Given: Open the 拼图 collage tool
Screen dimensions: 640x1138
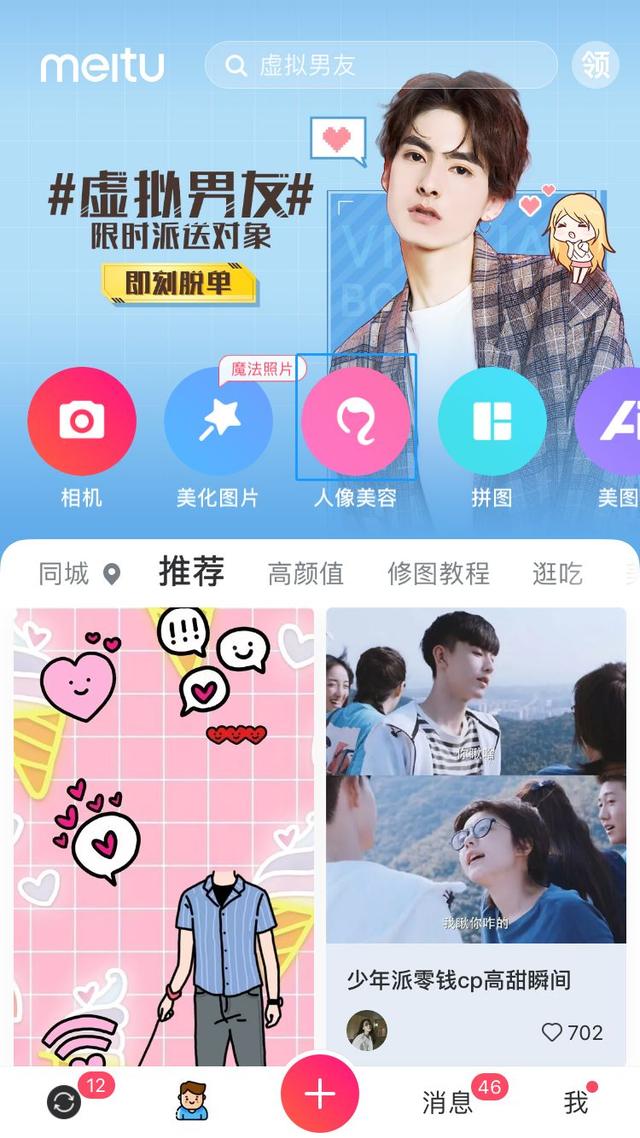Looking at the screenshot, I should point(492,422).
